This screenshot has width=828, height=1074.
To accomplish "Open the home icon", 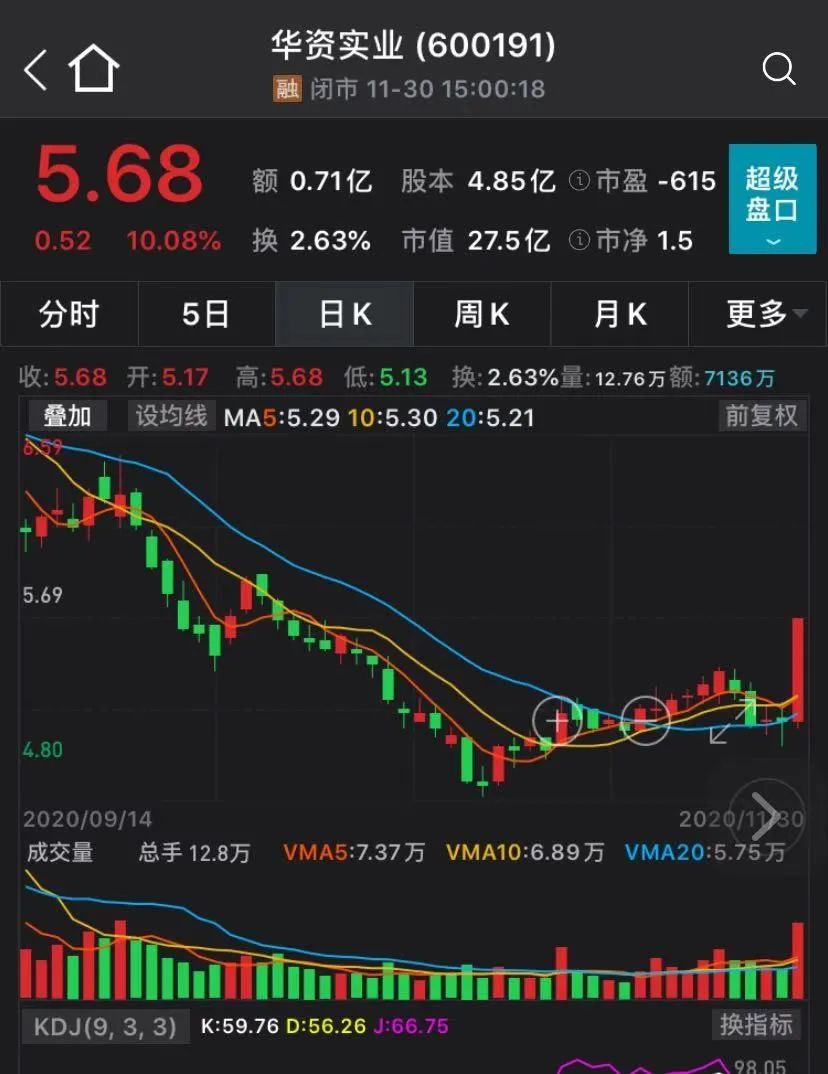I will click(x=94, y=70).
